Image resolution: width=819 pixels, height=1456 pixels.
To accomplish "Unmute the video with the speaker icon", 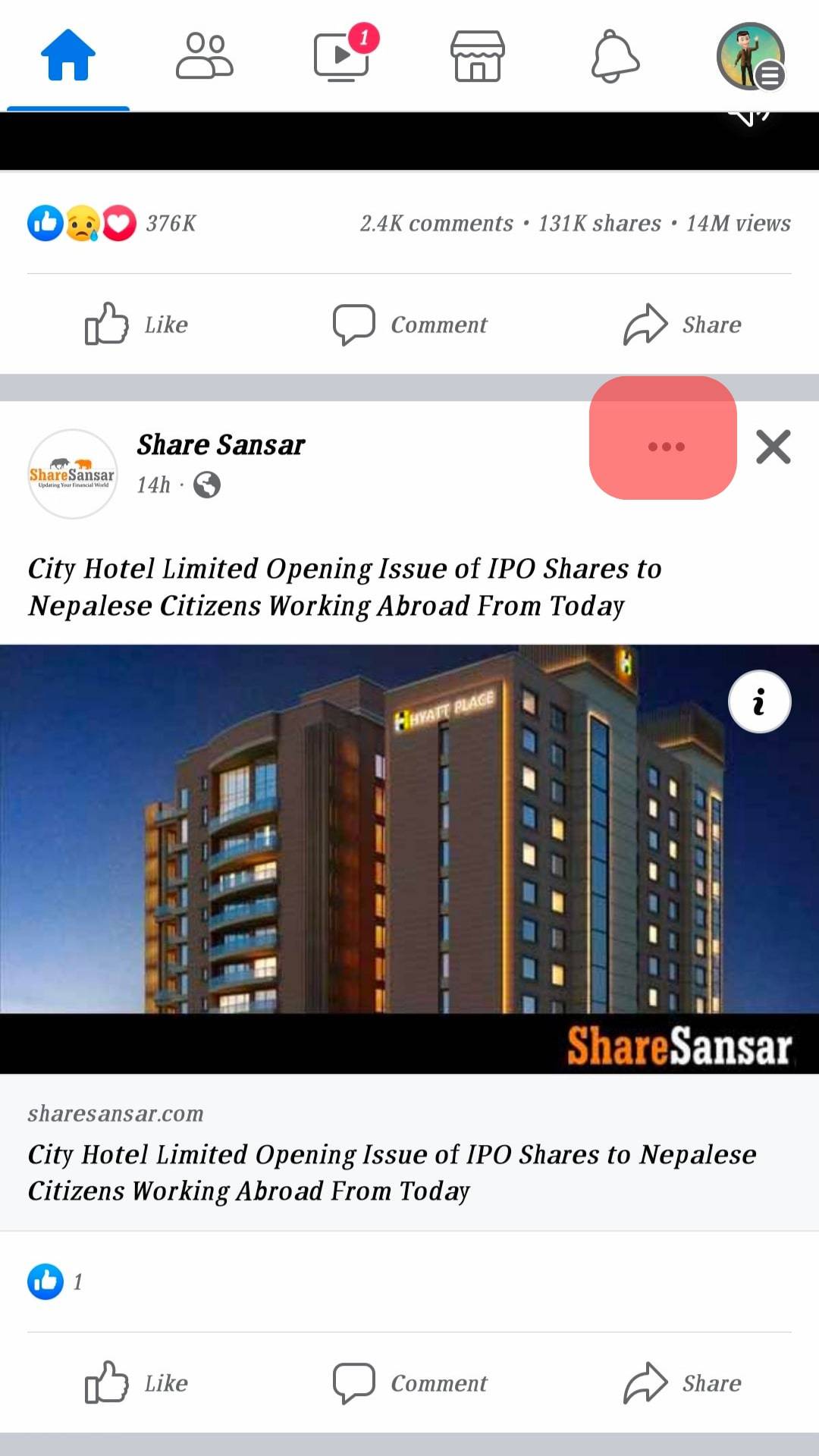I will pos(748,118).
